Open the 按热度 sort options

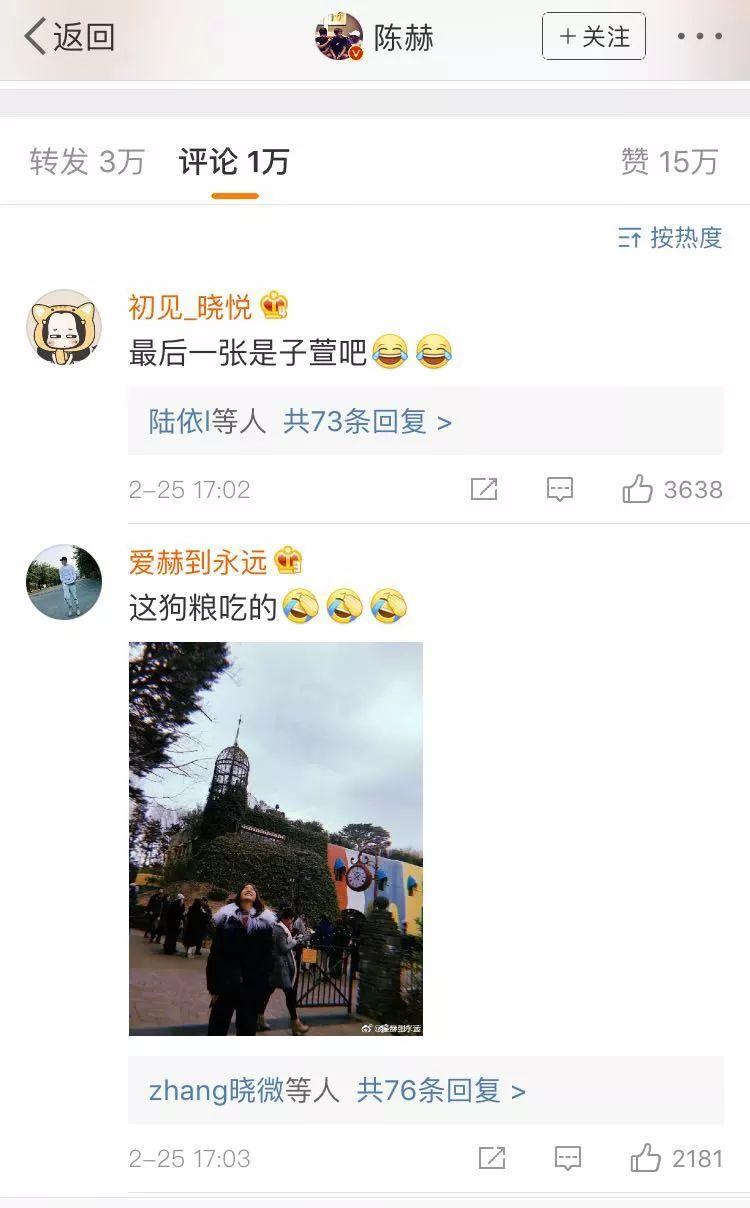tap(670, 238)
